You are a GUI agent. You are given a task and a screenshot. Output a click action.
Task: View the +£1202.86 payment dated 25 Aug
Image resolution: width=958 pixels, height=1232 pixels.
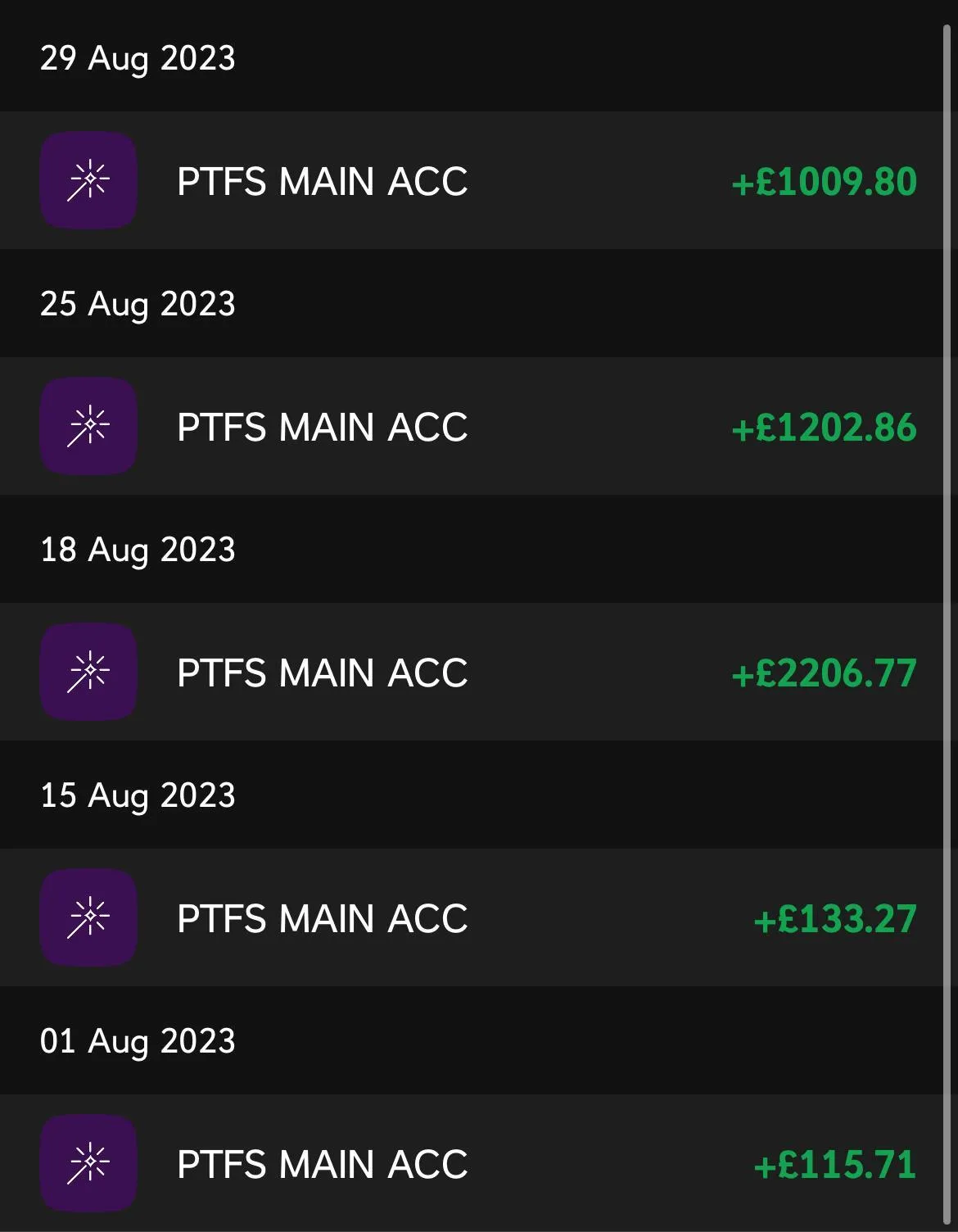(478, 427)
